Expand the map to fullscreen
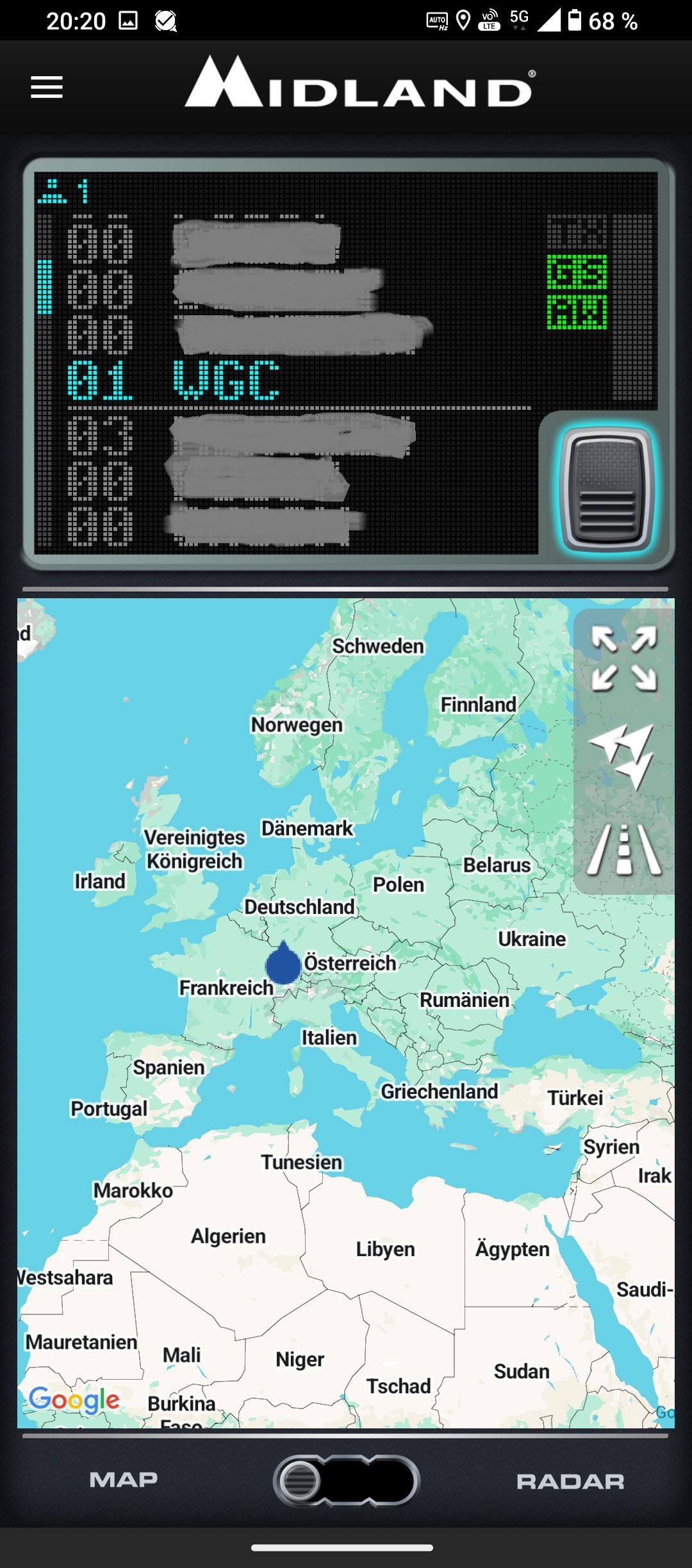 623,658
